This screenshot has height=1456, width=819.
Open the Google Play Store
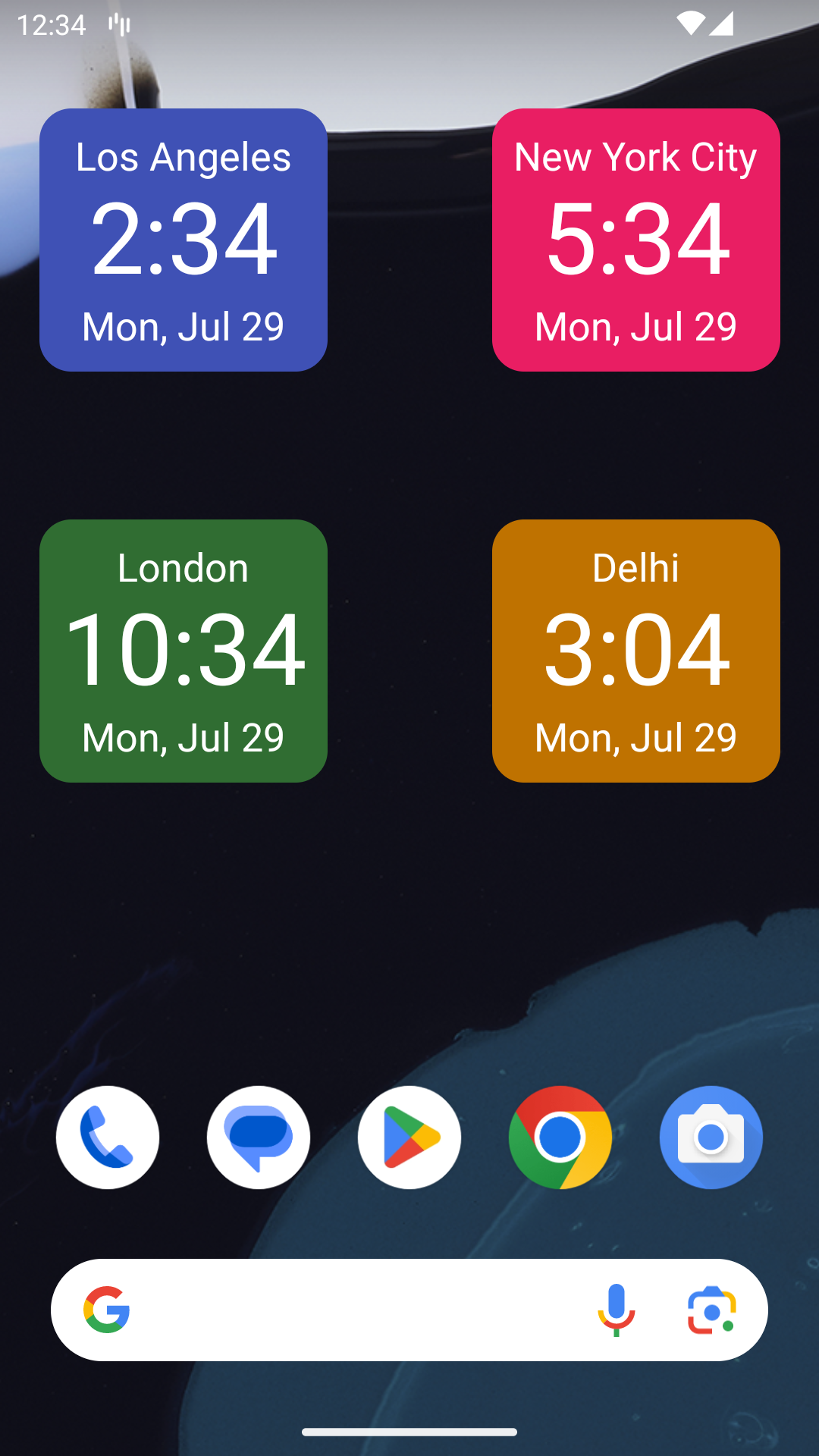(409, 1136)
